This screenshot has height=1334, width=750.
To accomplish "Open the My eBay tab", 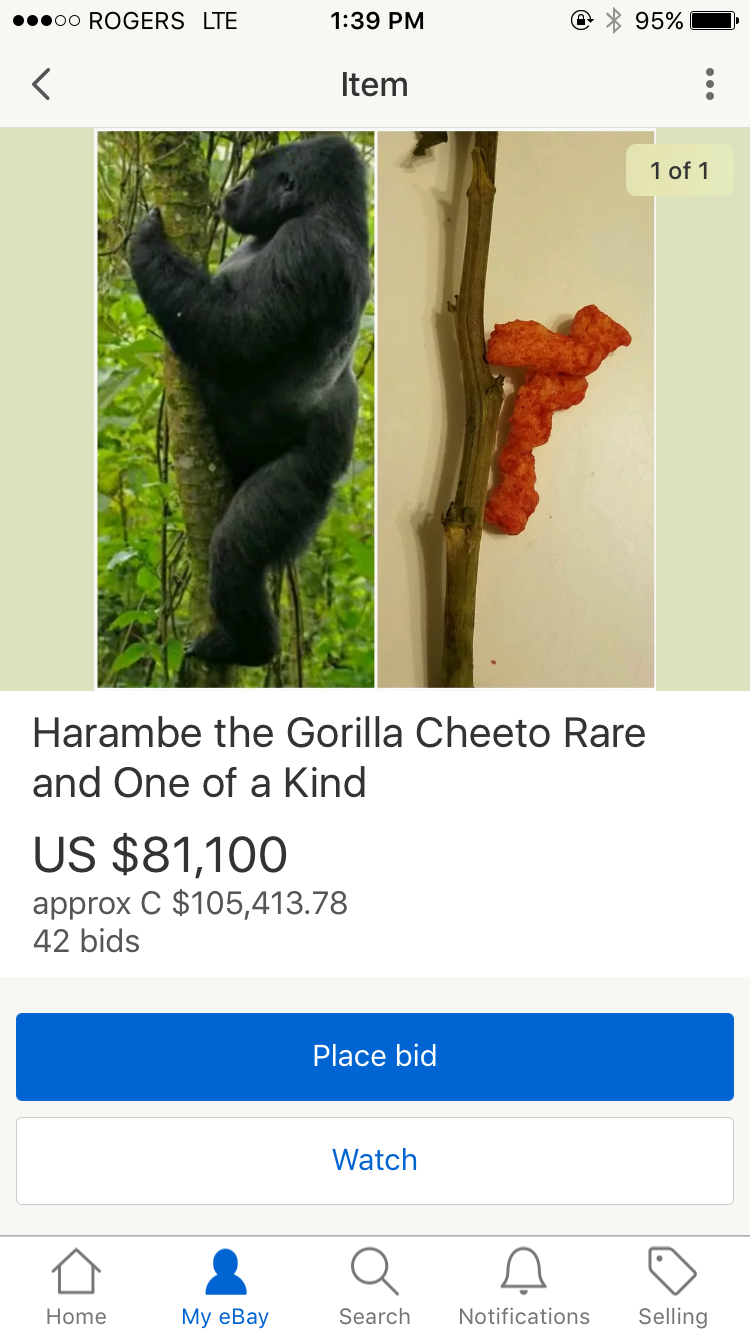I will click(225, 1286).
